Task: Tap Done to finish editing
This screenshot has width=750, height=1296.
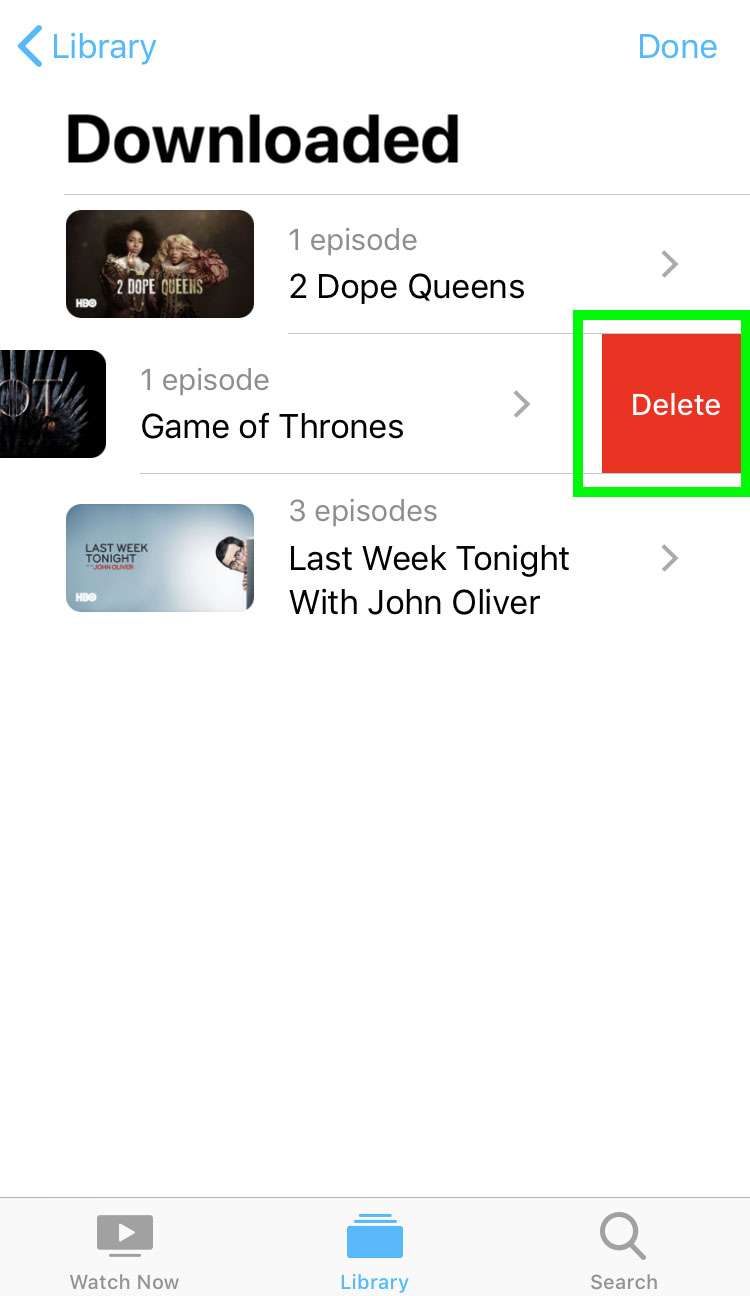Action: click(x=677, y=47)
